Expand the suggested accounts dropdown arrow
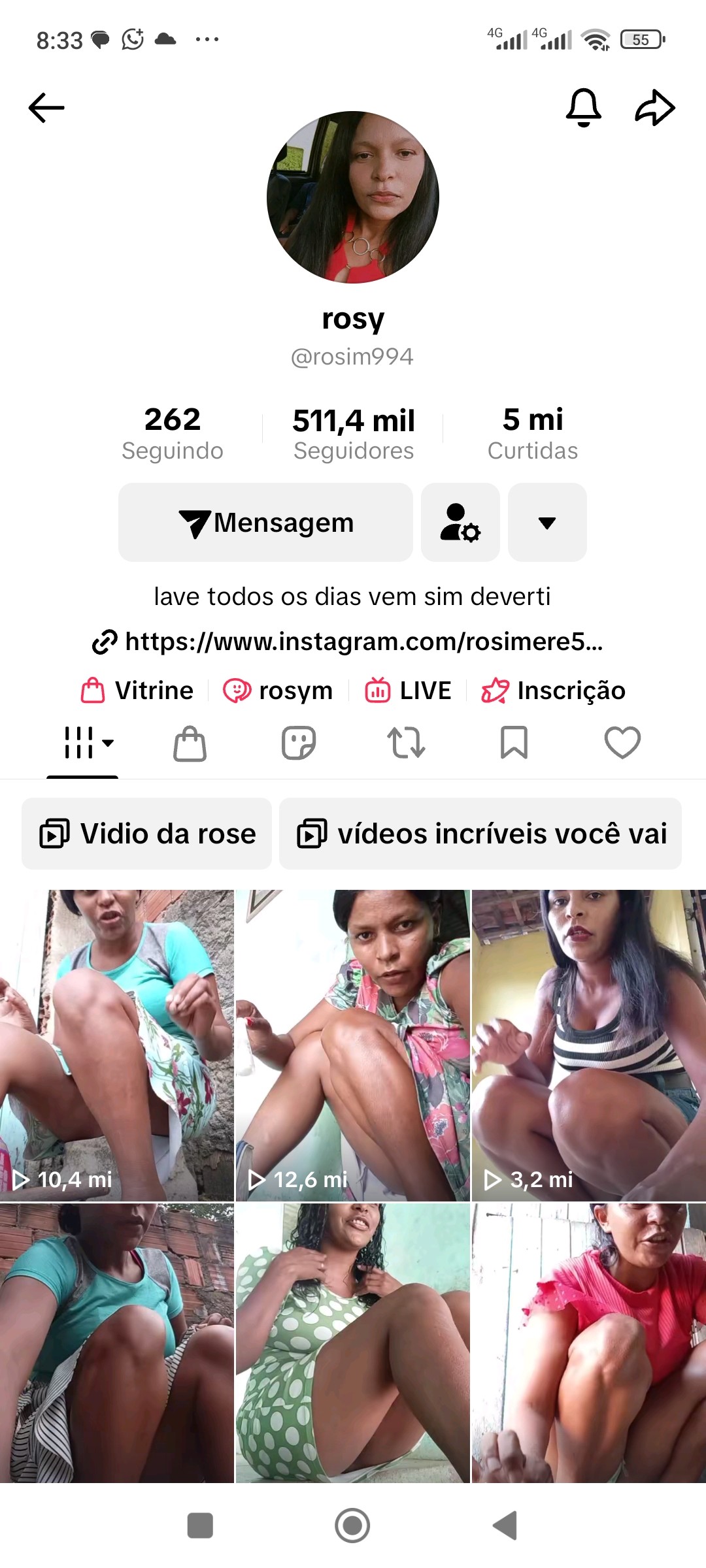 coord(547,523)
